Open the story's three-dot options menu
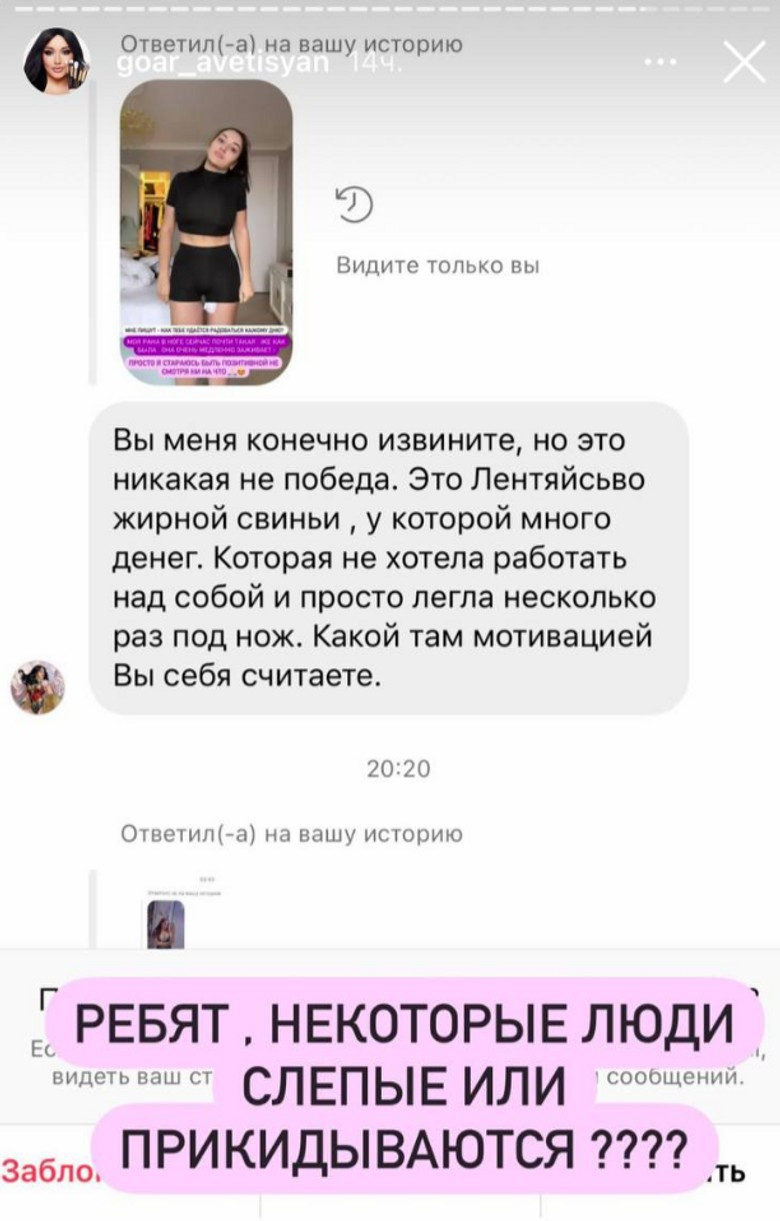The image size is (780, 1221). tap(662, 64)
